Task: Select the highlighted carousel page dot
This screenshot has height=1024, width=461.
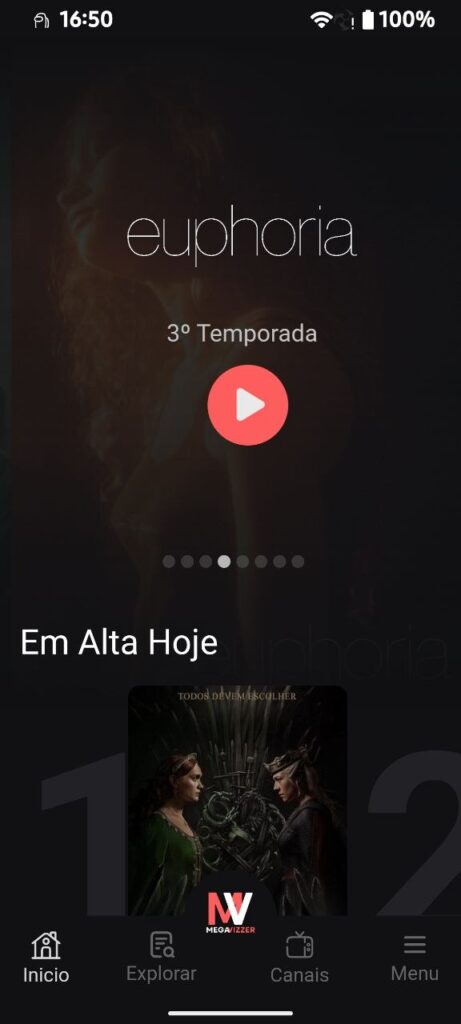Action: (x=224, y=562)
